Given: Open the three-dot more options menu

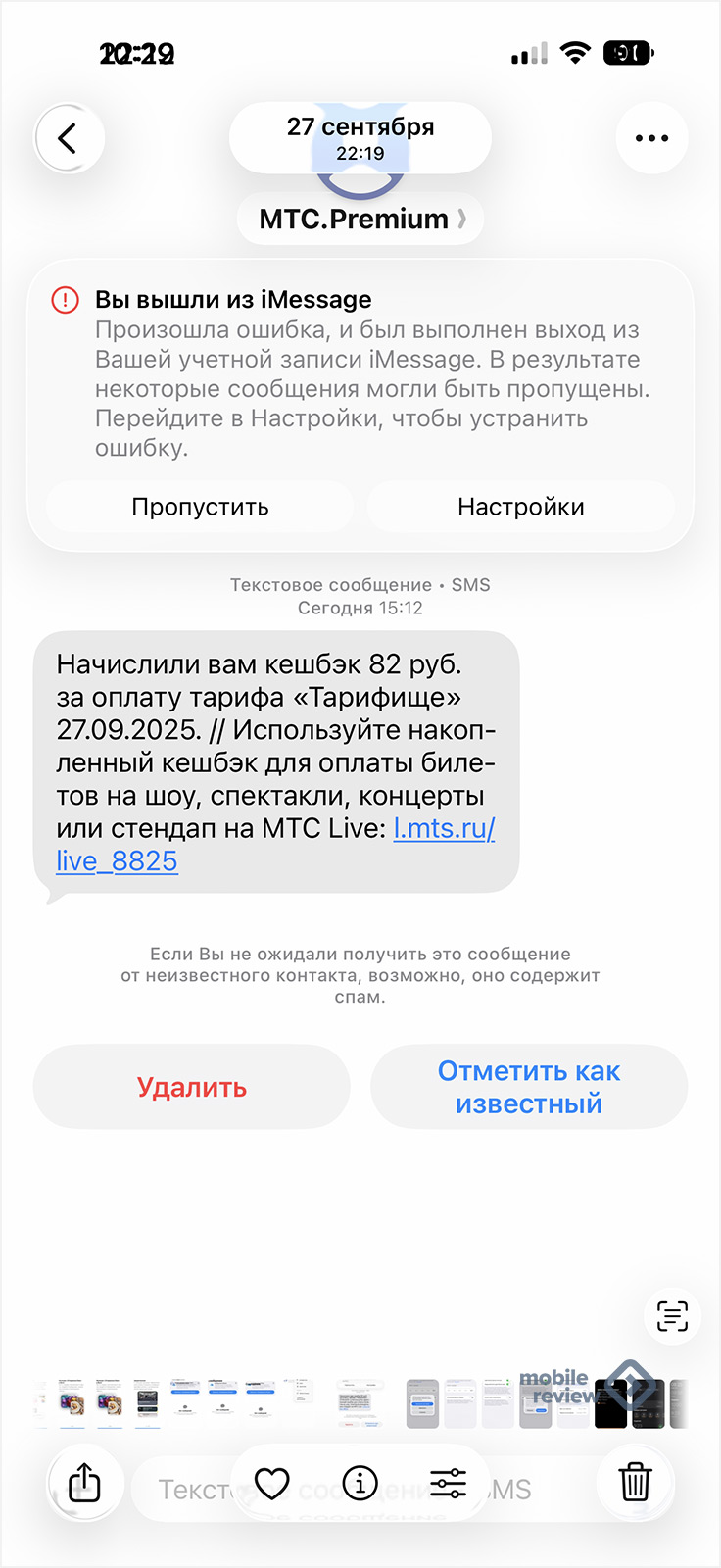Looking at the screenshot, I should tap(651, 138).
